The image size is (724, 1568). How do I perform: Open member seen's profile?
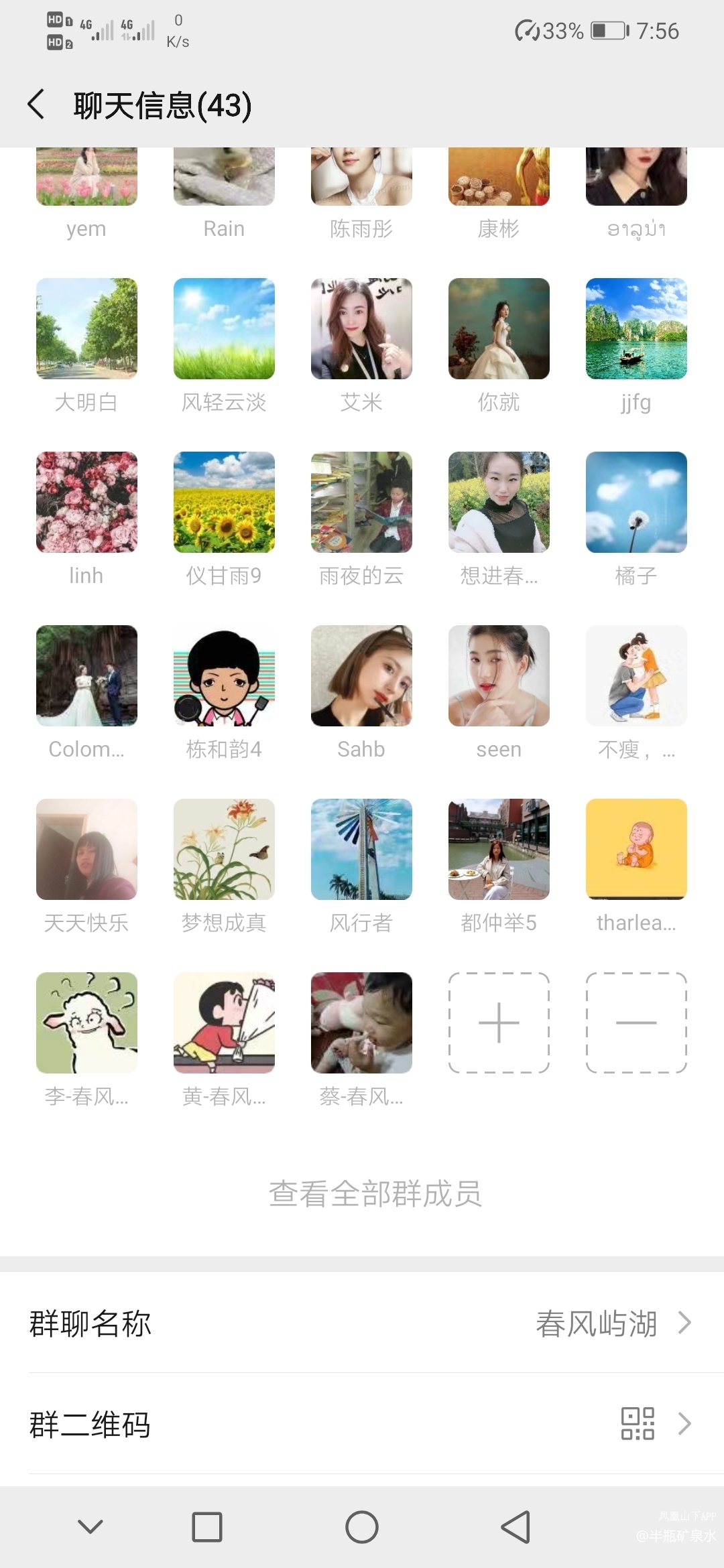(499, 675)
